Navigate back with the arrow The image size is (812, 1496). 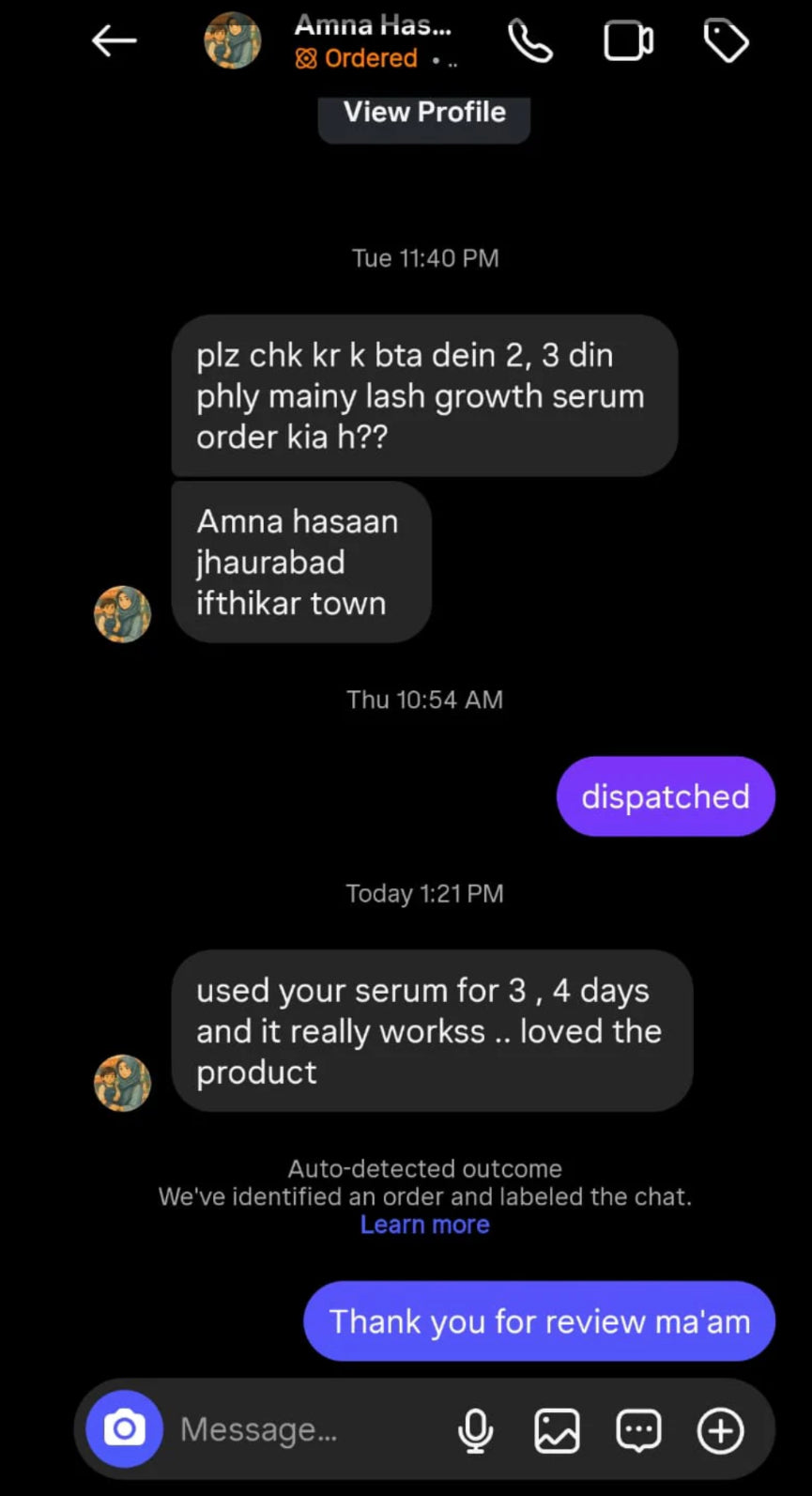click(x=114, y=40)
